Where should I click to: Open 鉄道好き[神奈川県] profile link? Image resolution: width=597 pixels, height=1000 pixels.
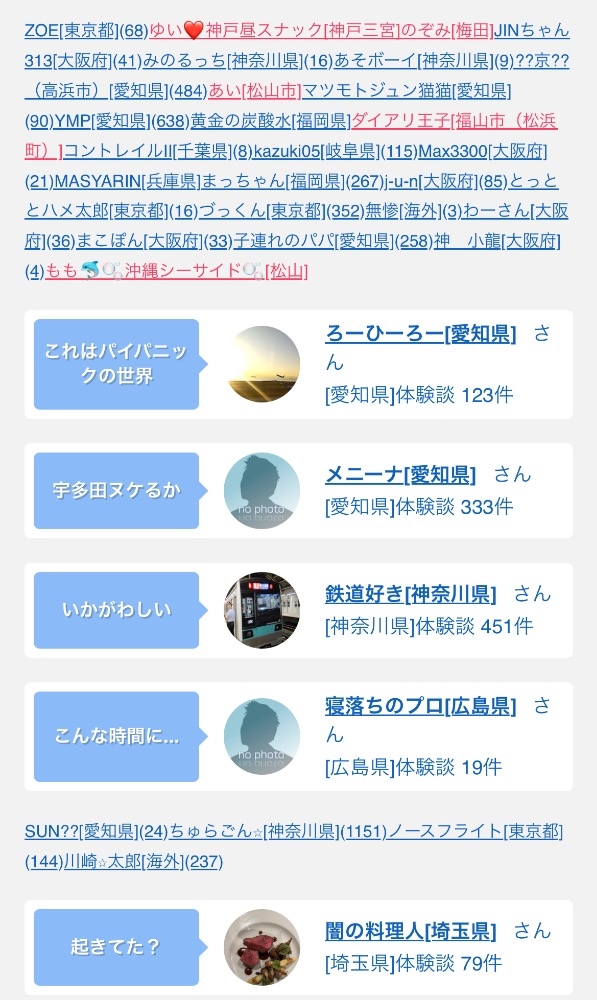(x=411, y=594)
